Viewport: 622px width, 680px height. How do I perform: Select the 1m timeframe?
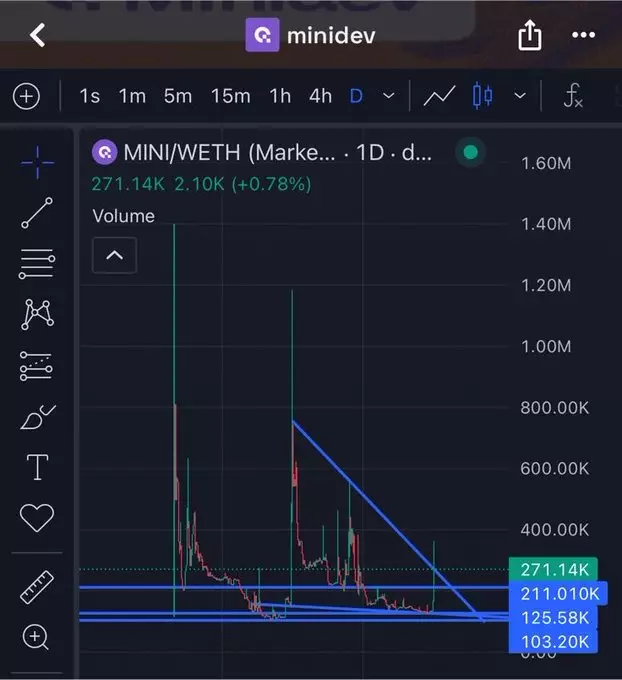pos(132,96)
